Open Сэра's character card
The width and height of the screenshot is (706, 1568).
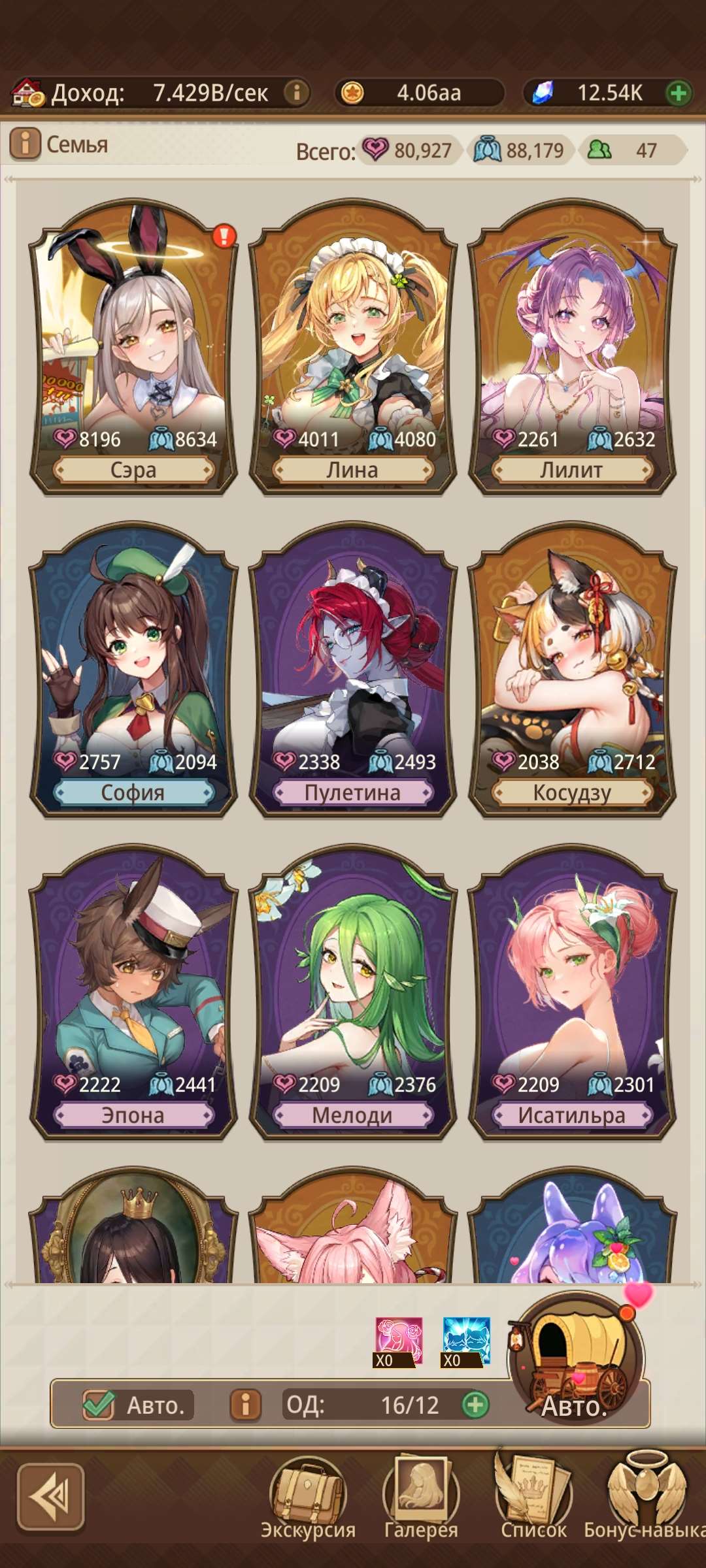coord(133,346)
